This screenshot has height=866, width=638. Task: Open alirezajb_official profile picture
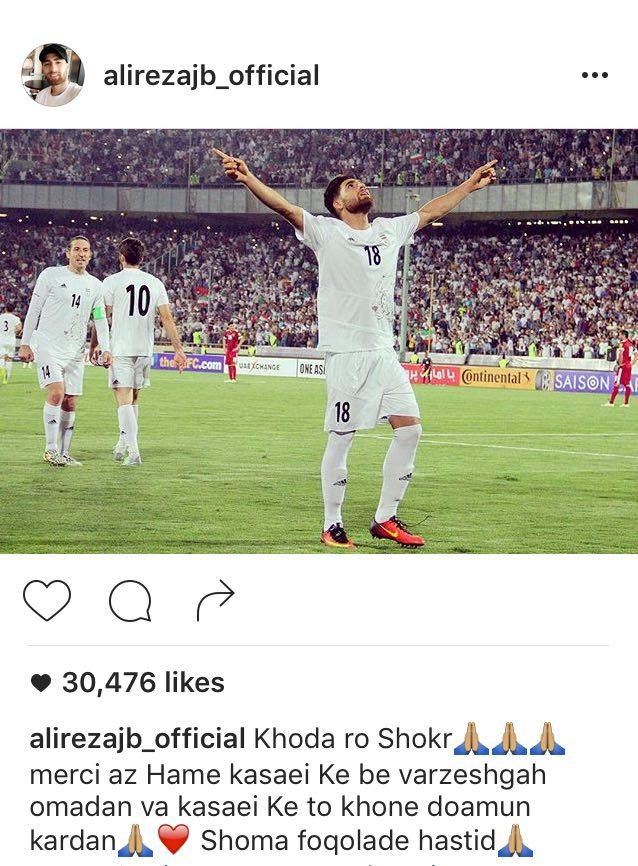[x=53, y=76]
